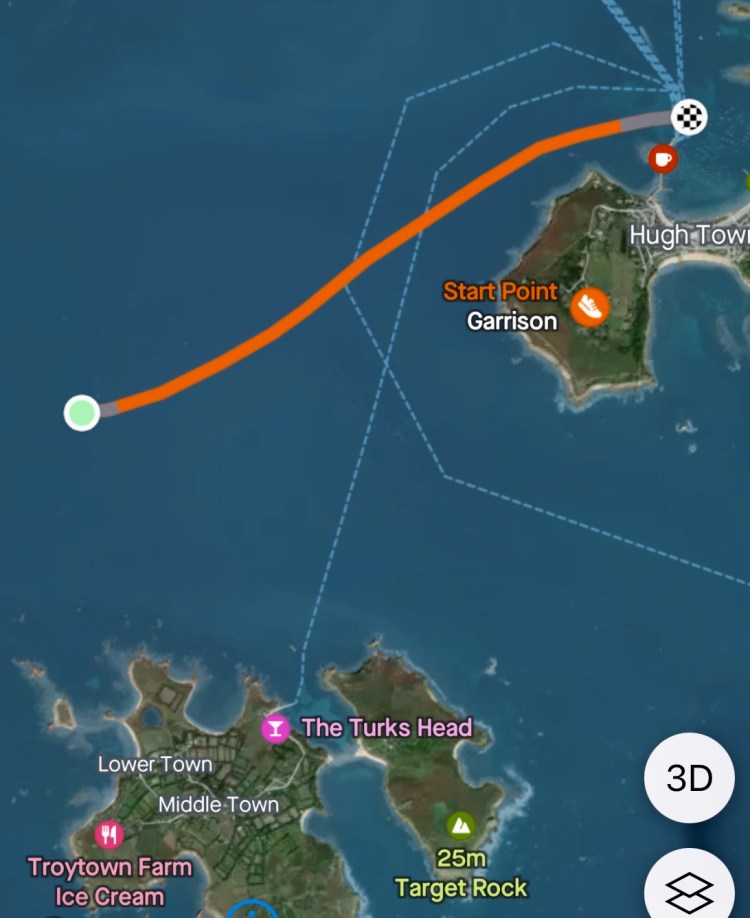Open the cafe marker near Hugh Town

pyautogui.click(x=662, y=157)
